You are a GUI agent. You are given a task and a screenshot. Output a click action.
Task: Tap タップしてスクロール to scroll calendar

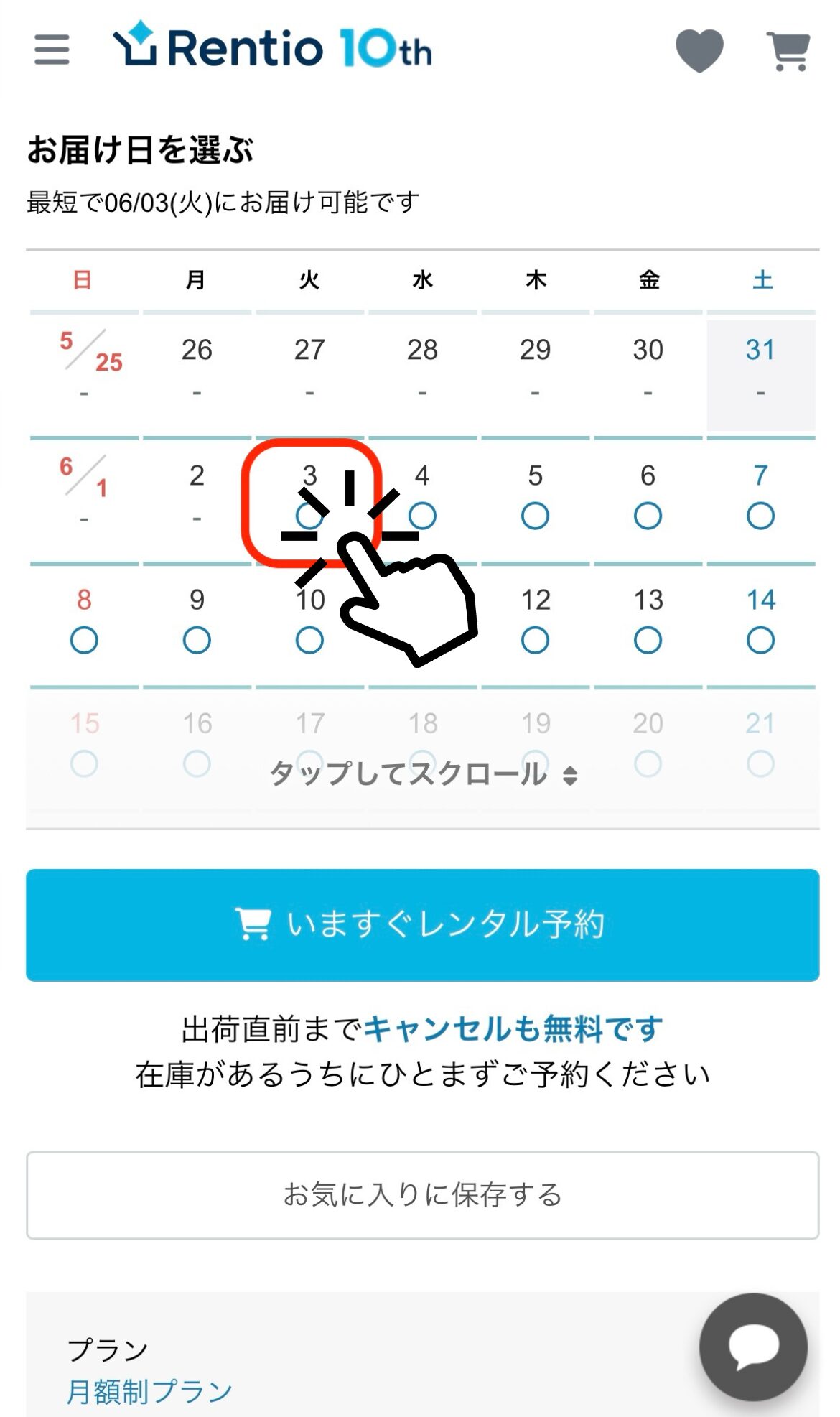422,774
